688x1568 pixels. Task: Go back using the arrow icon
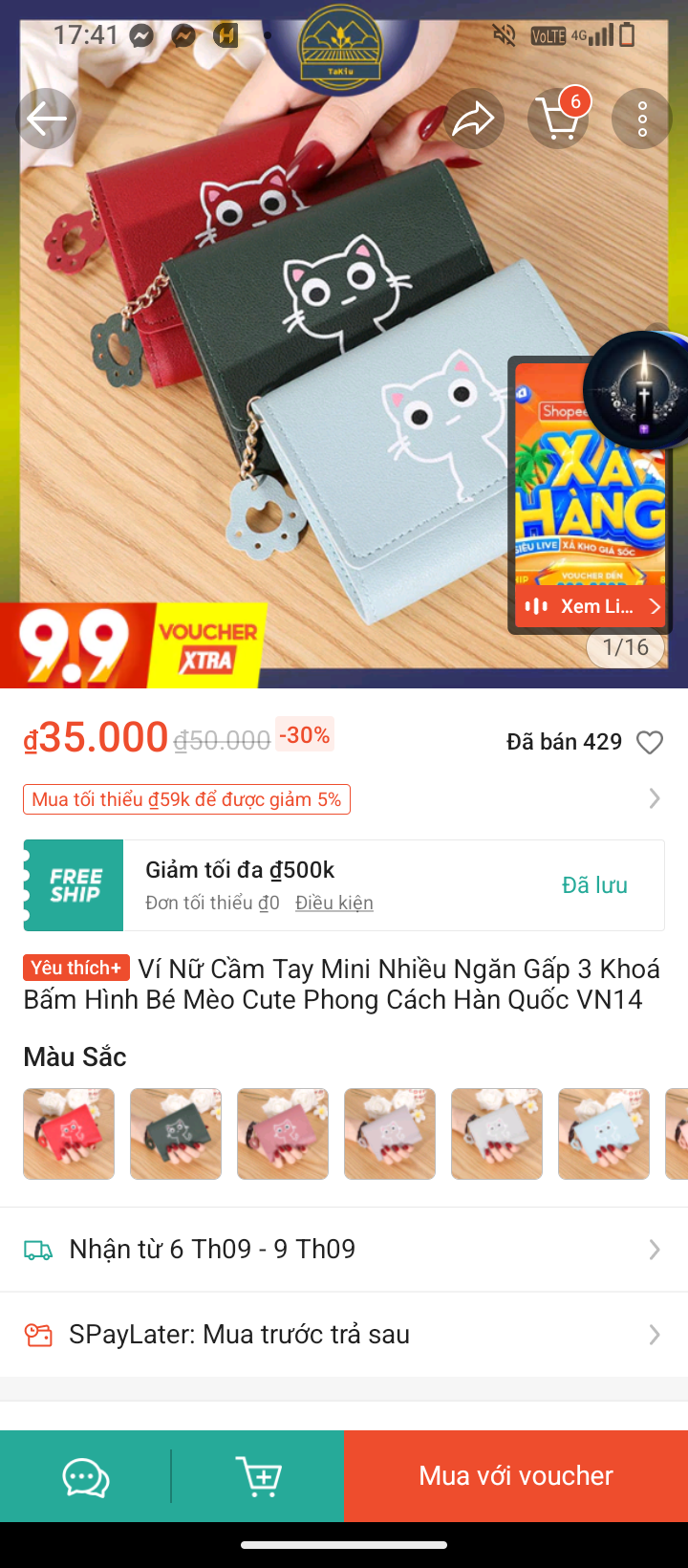pos(46,119)
